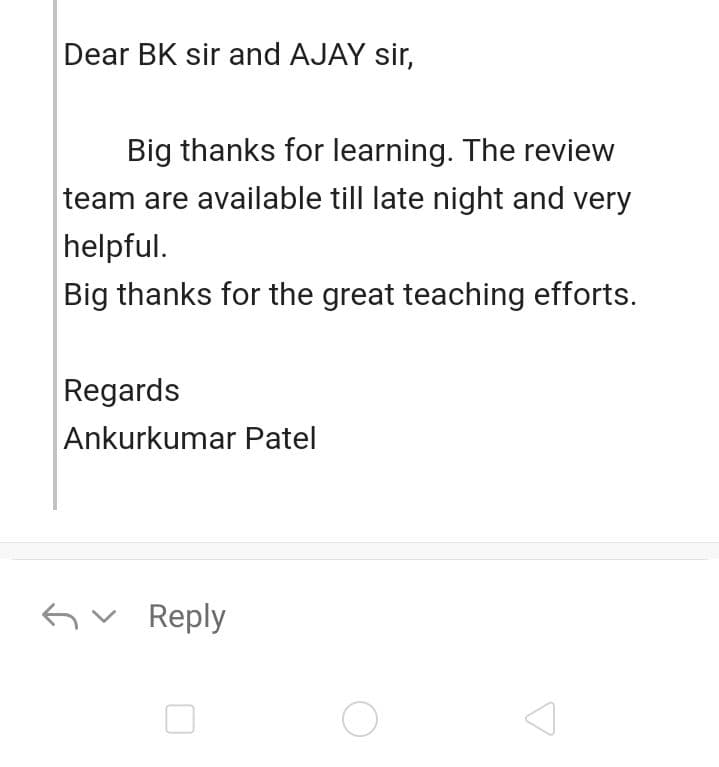
Task: Open recent apps from navigation bar
Action: (179, 718)
